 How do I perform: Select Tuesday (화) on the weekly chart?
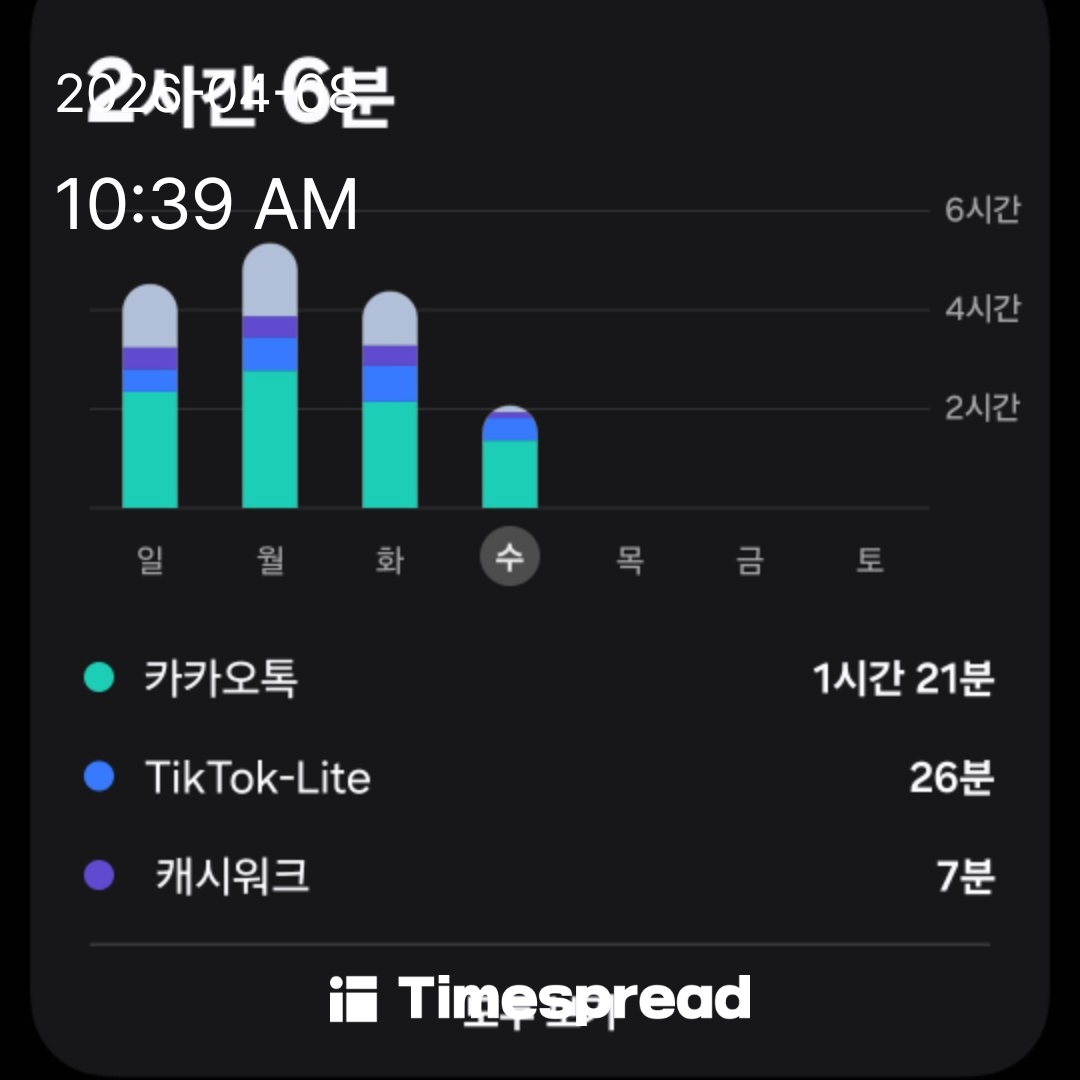[390, 560]
